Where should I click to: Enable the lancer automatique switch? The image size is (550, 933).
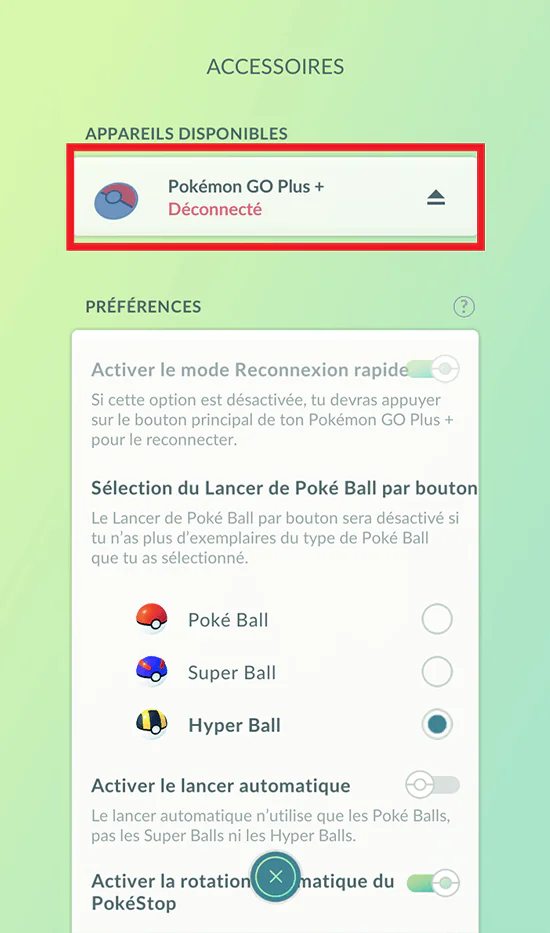(x=433, y=785)
